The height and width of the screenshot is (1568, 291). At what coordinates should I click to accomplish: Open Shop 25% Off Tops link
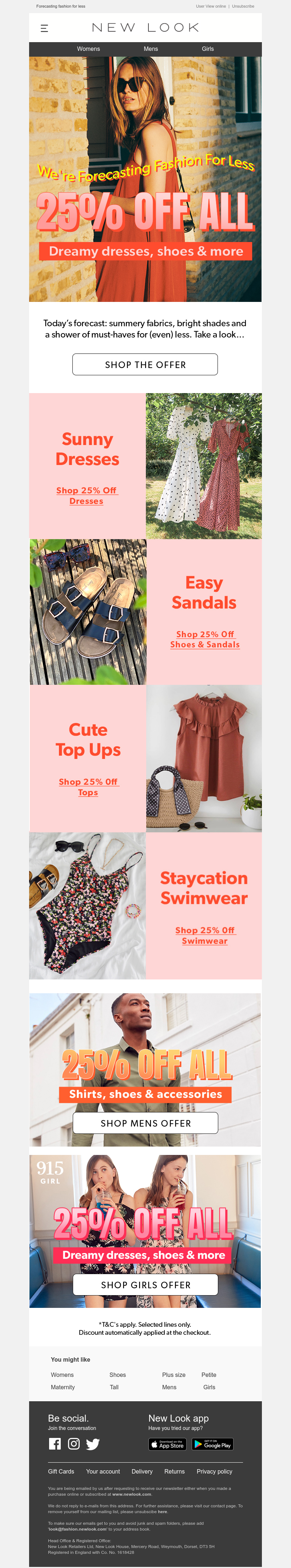[x=88, y=787]
